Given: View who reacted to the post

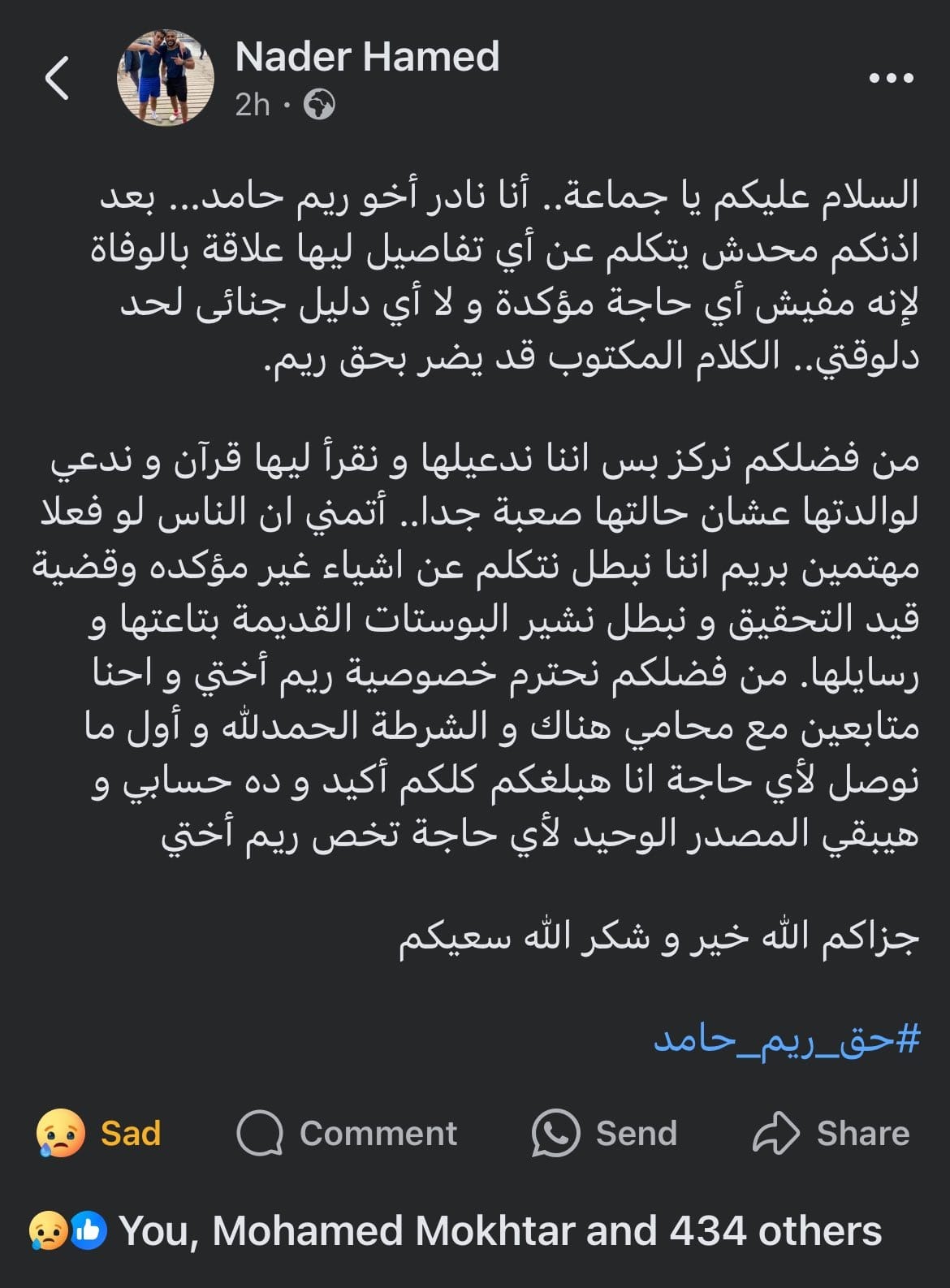Looking at the screenshot, I should [455, 1231].
